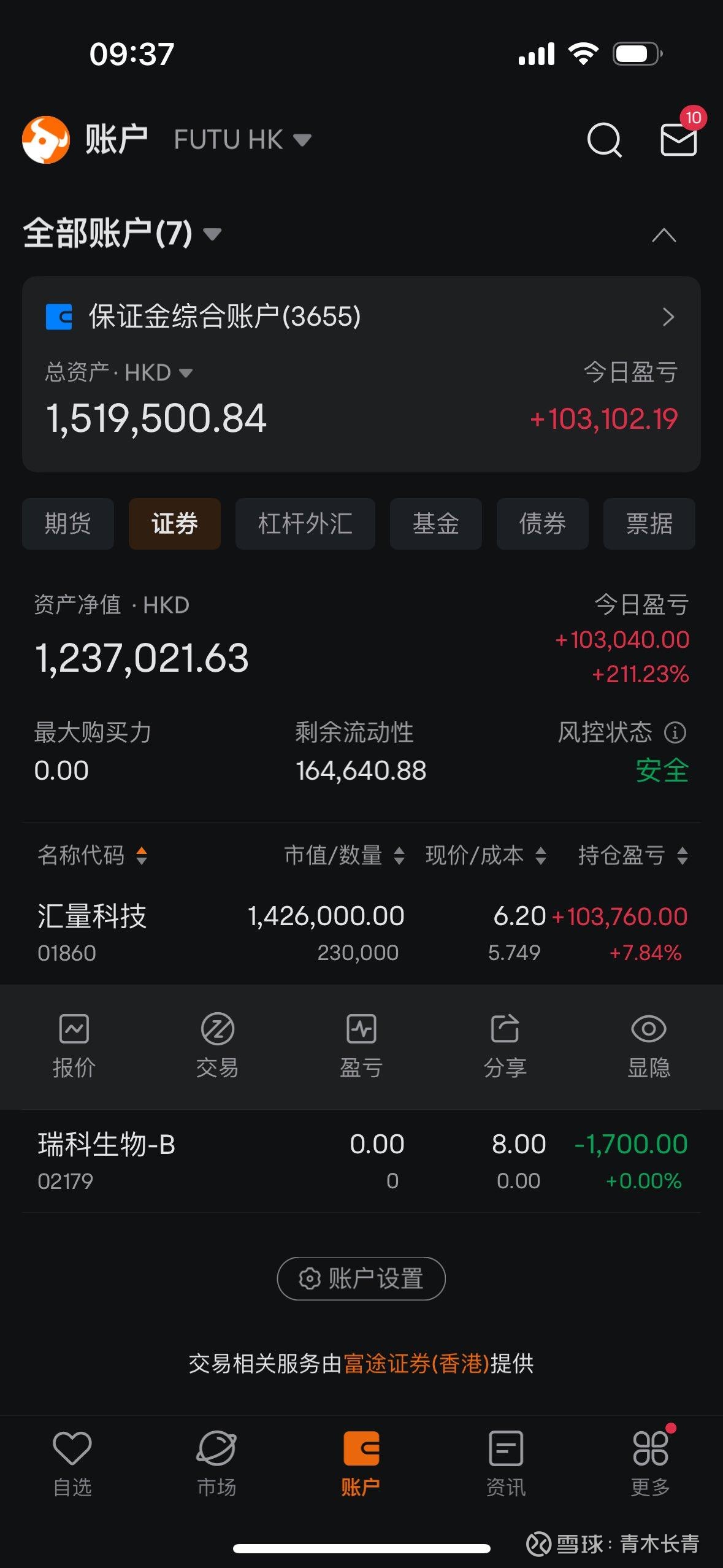The height and width of the screenshot is (1568, 723).
Task: Select the 杠杆外汇 tab
Action: pyautogui.click(x=305, y=523)
